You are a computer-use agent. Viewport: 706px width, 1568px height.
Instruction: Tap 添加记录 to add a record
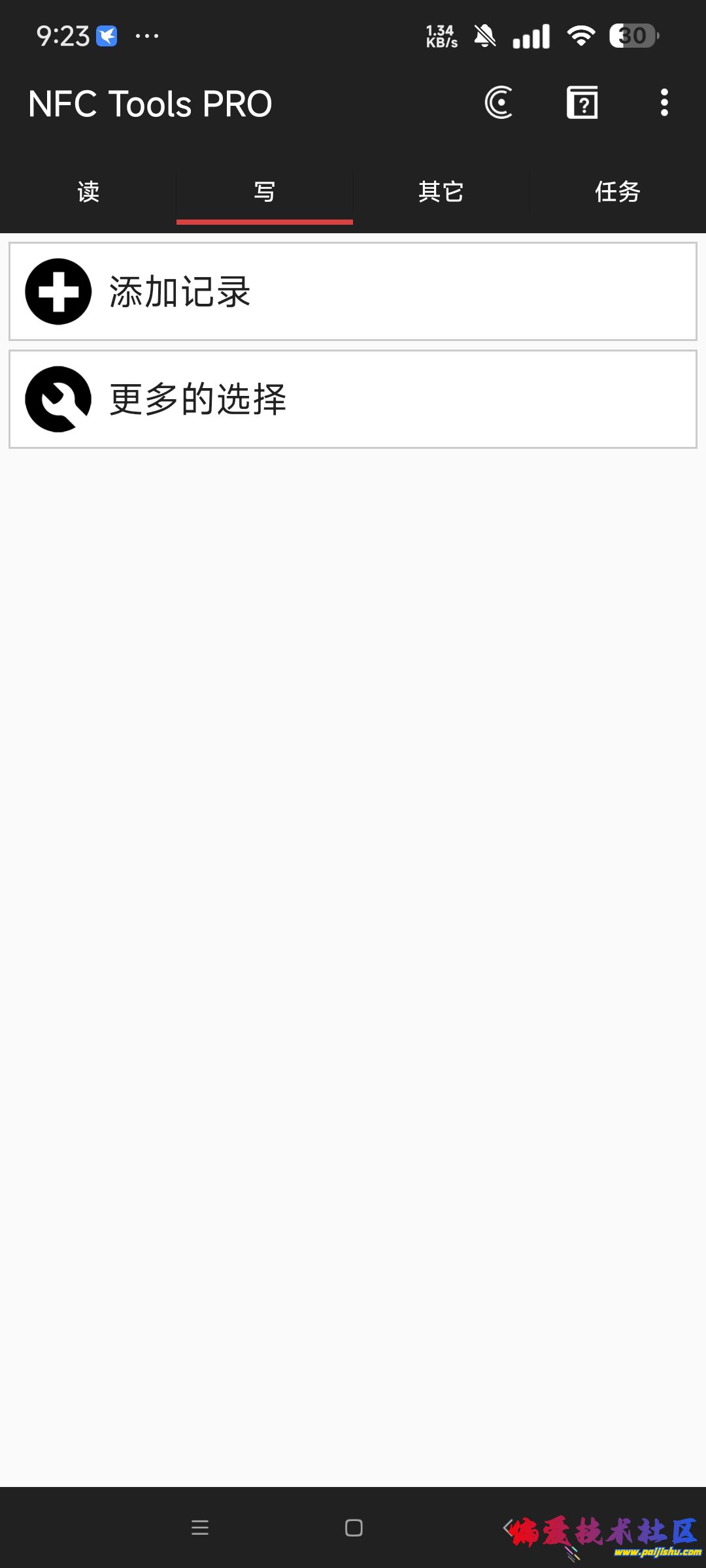(x=353, y=291)
